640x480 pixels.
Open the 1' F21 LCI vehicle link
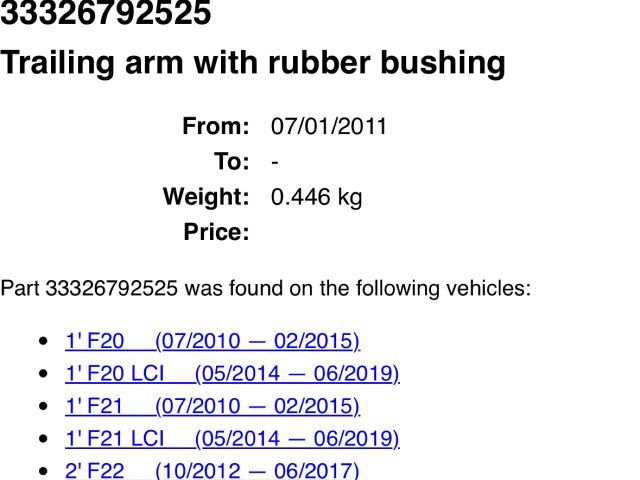[232, 438]
